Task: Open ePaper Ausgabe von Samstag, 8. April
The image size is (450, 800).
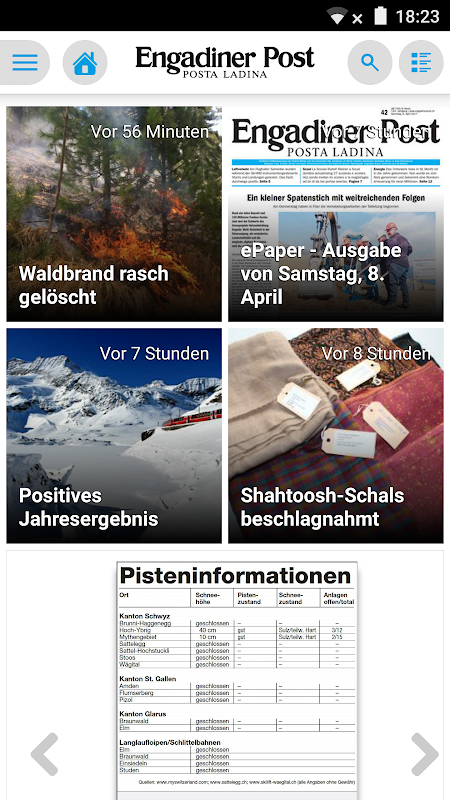Action: click(336, 214)
